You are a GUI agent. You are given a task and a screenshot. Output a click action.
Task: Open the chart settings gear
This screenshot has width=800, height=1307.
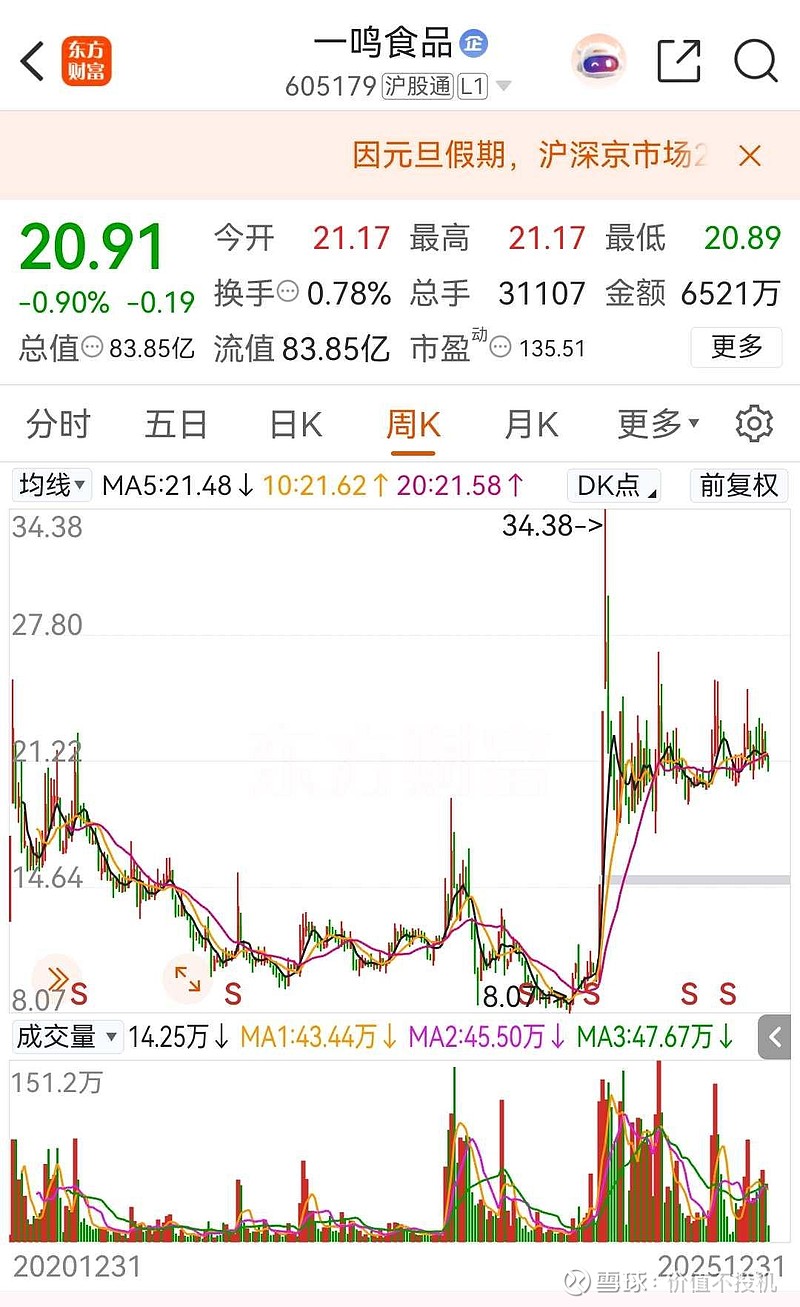coord(755,424)
